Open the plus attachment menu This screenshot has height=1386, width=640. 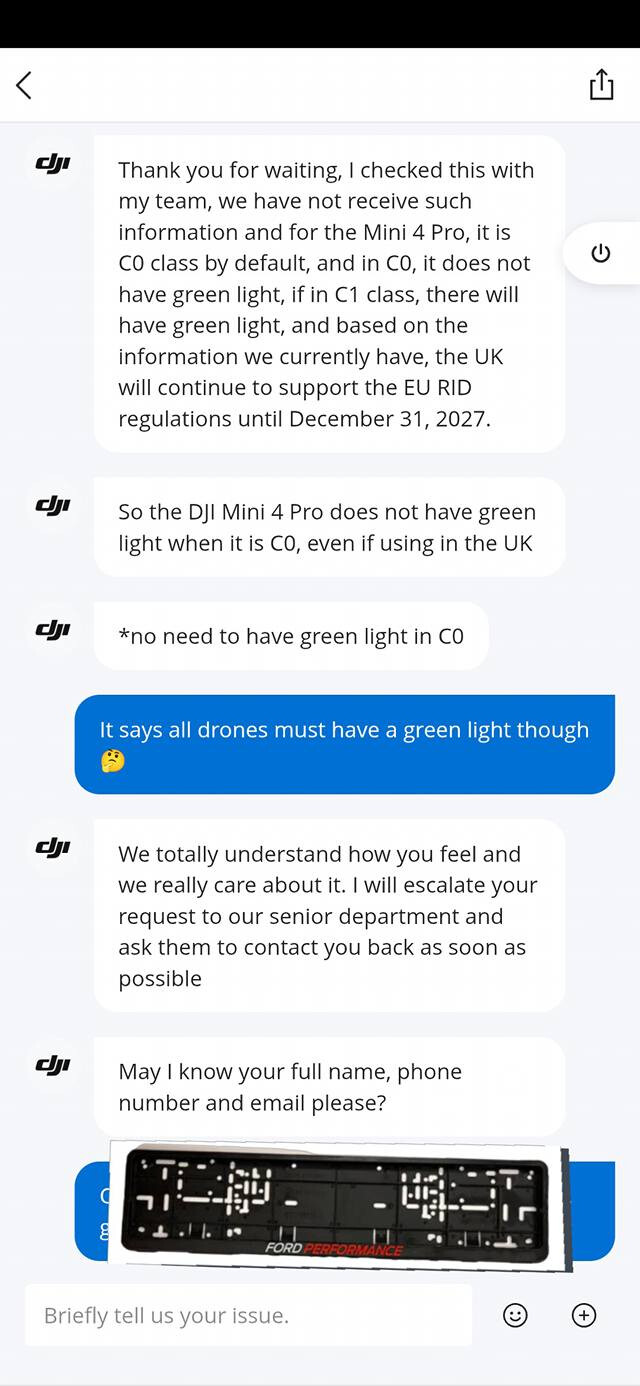(x=584, y=1315)
